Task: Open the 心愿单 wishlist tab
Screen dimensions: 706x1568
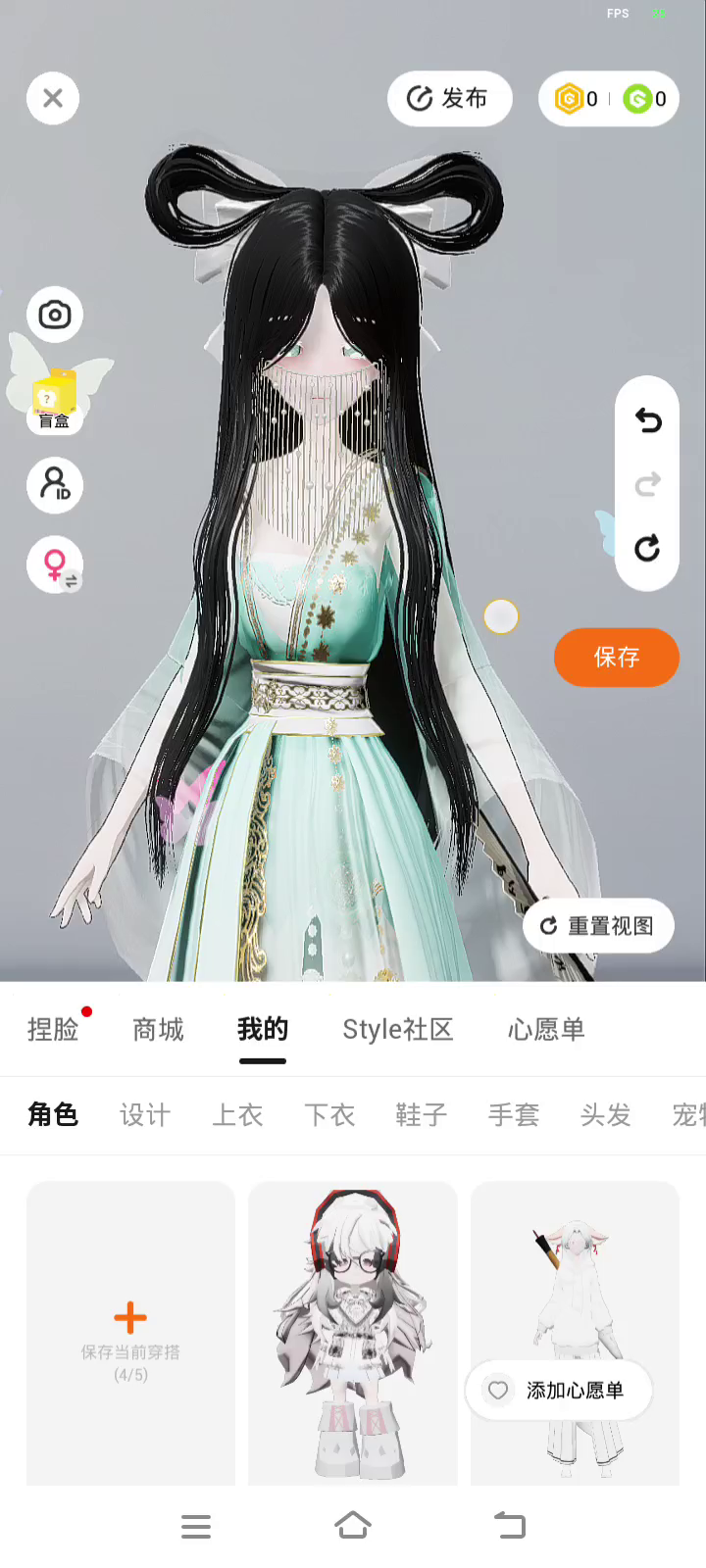Action: point(546,1029)
